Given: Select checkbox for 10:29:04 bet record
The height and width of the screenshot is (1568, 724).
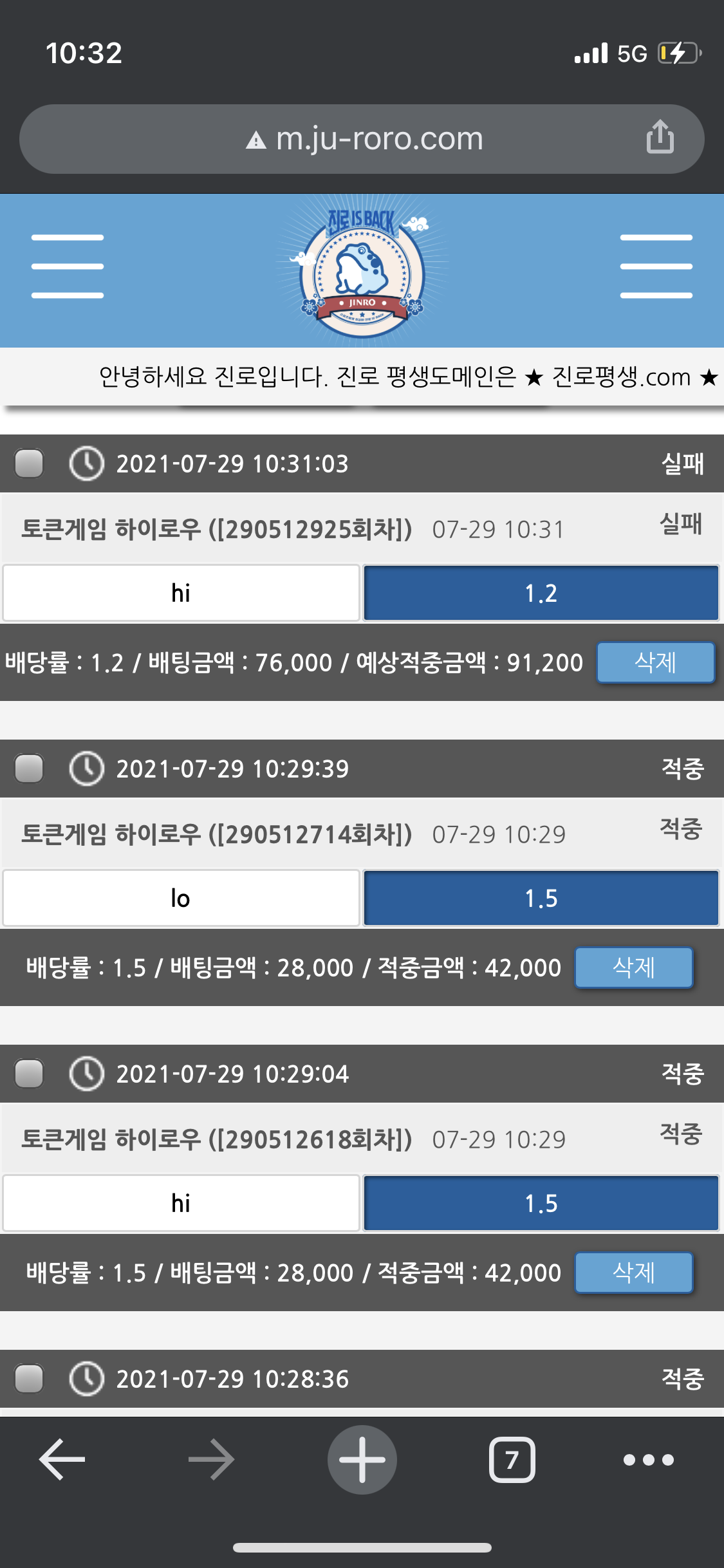Looking at the screenshot, I should [29, 1074].
